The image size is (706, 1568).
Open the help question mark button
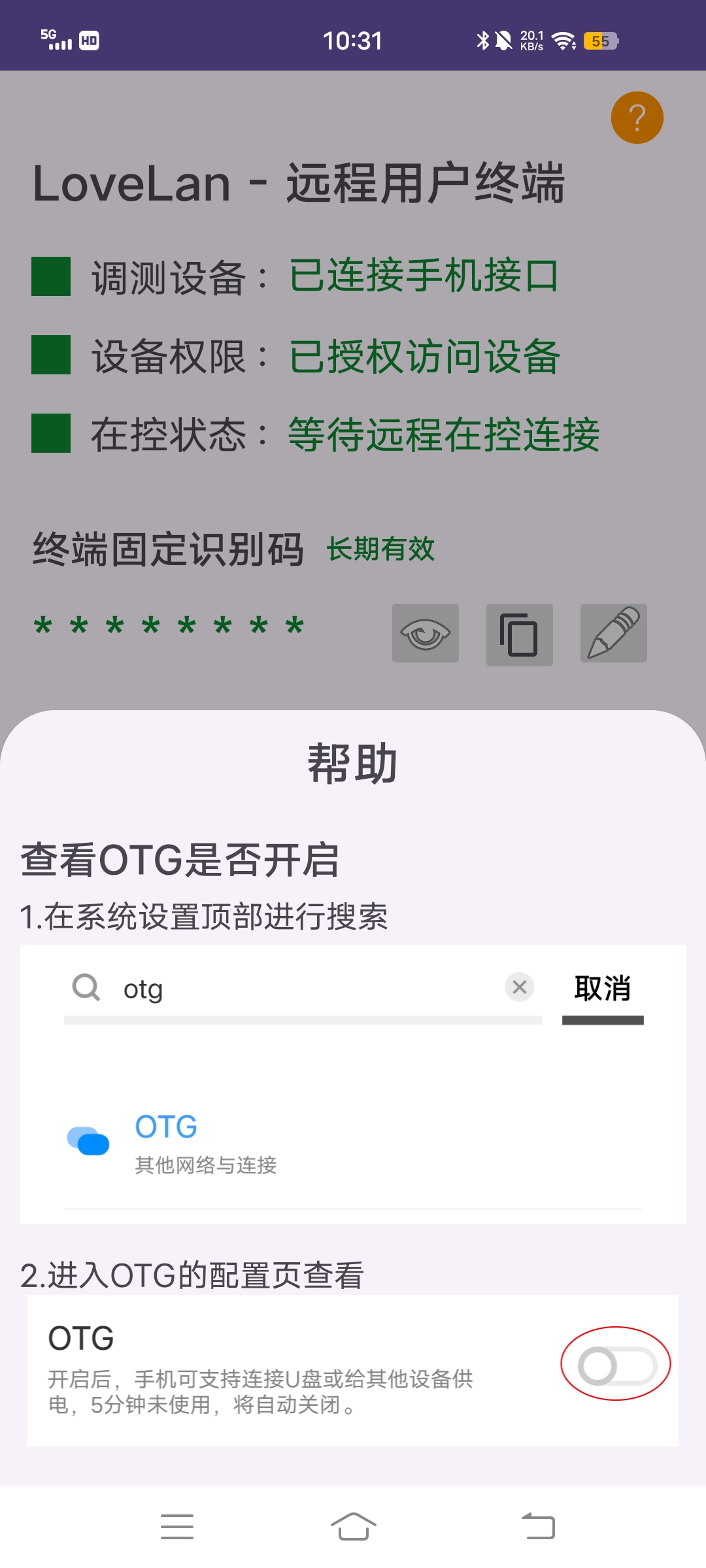tap(637, 118)
